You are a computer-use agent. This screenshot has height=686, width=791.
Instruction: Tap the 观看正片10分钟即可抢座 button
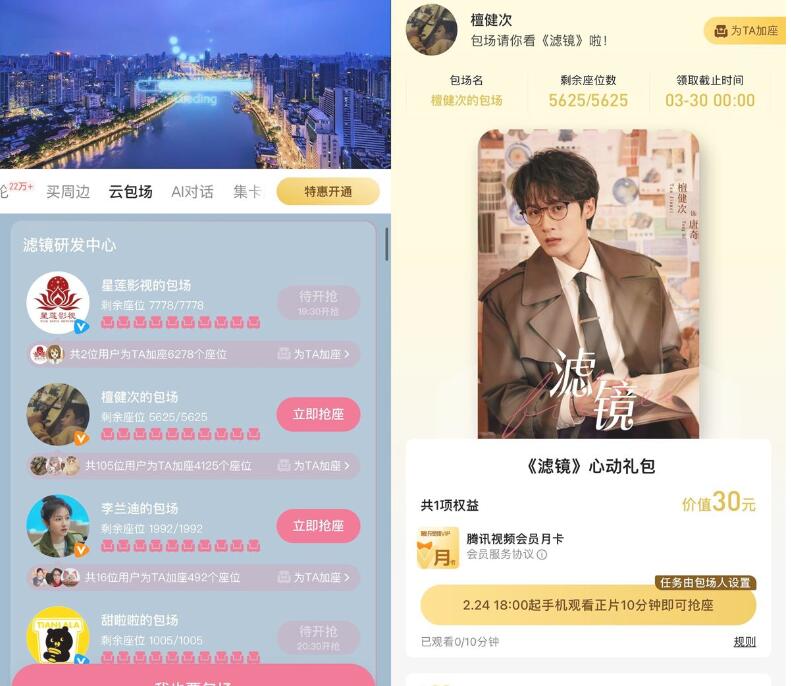pos(588,606)
